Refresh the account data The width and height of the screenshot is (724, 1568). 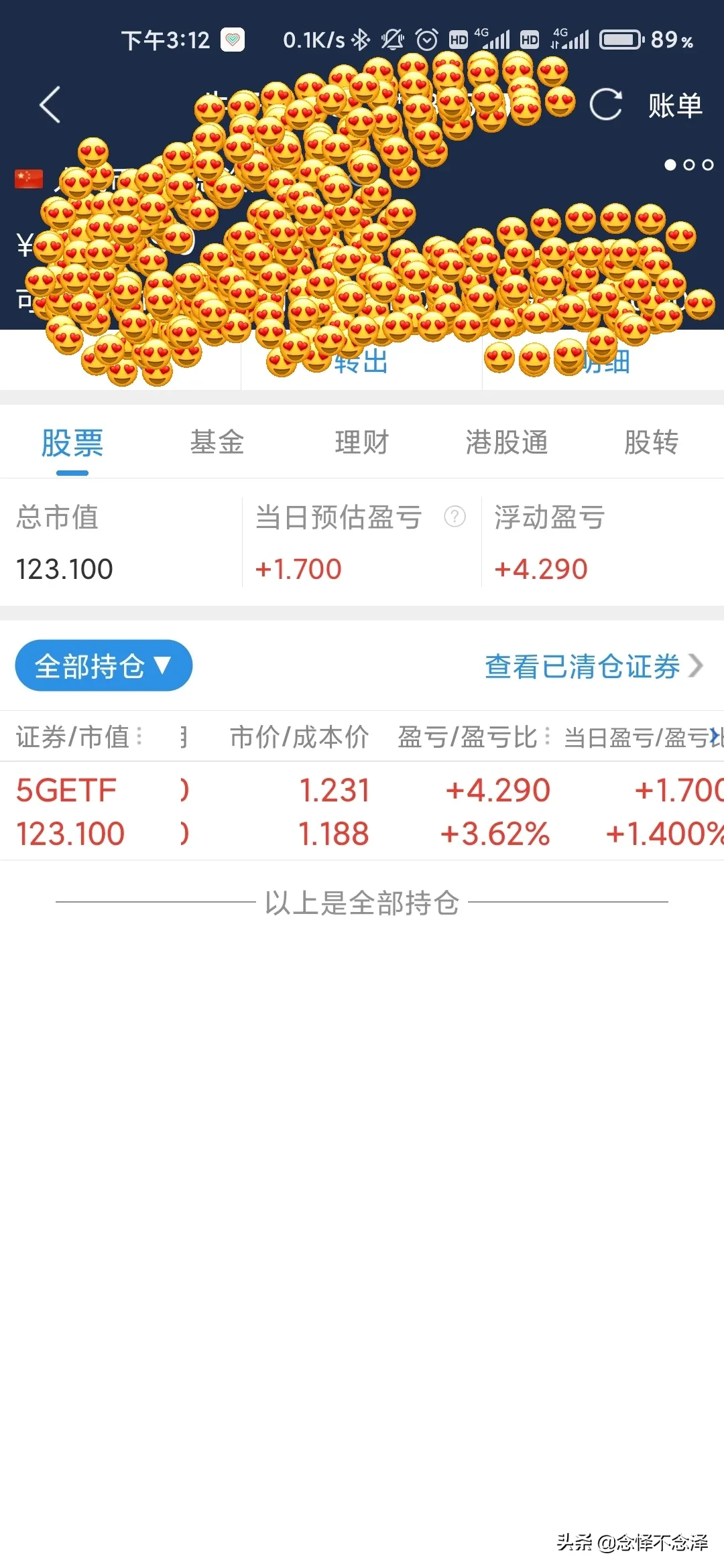pos(605,105)
